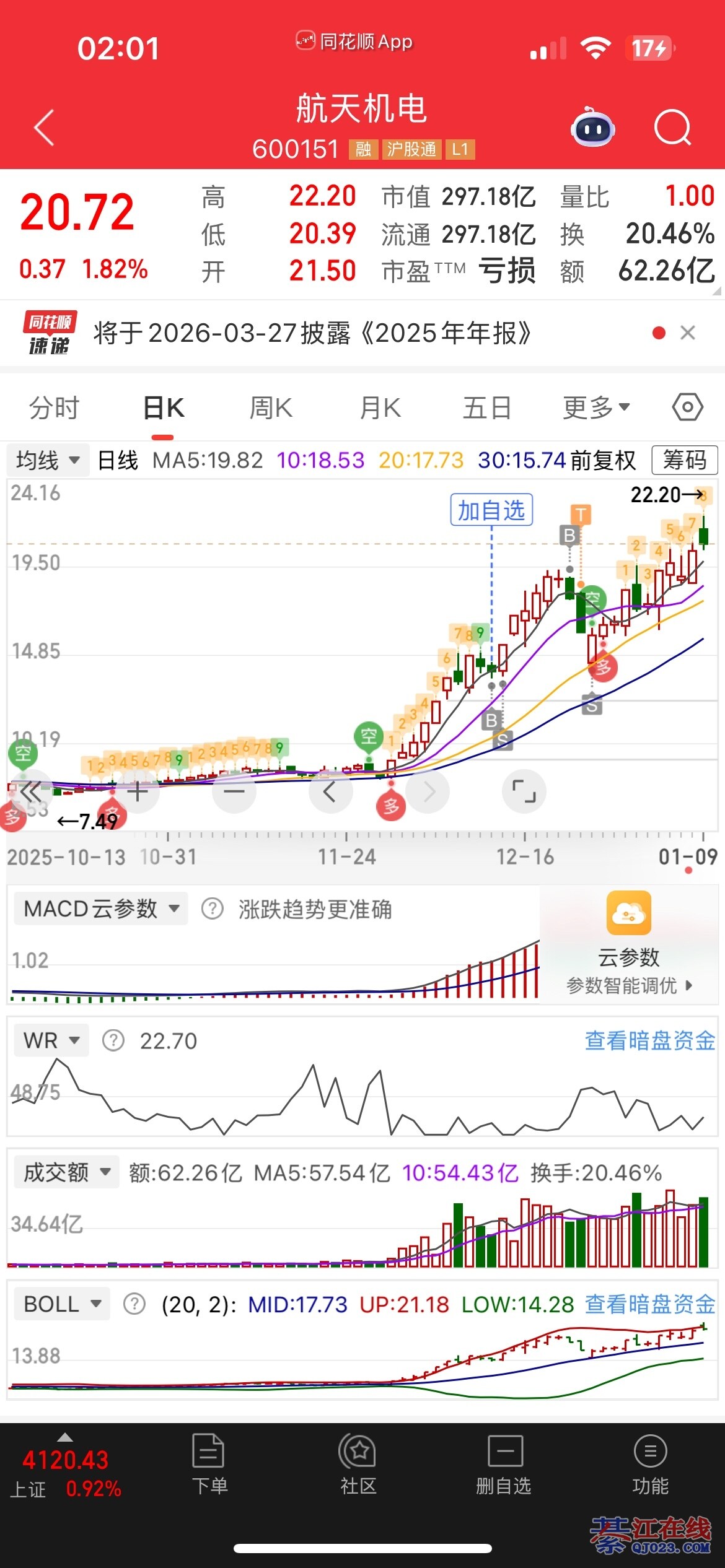This screenshot has width=725, height=1568.
Task: Open chart settings hexagon icon
Action: pyautogui.click(x=687, y=407)
